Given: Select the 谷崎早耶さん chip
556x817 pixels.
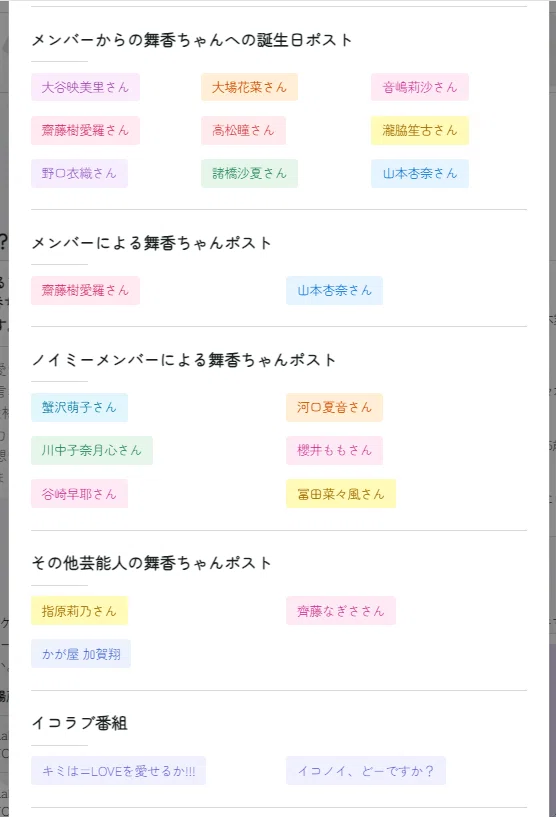Looking at the screenshot, I should [79, 494].
